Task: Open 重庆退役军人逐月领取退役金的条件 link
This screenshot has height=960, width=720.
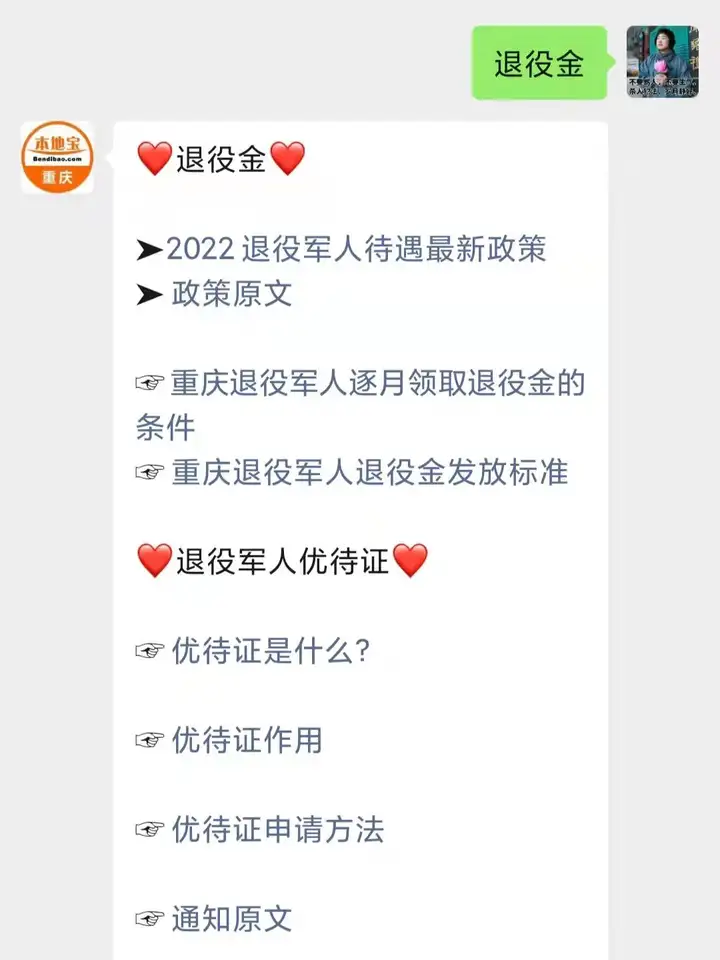Action: (x=377, y=383)
